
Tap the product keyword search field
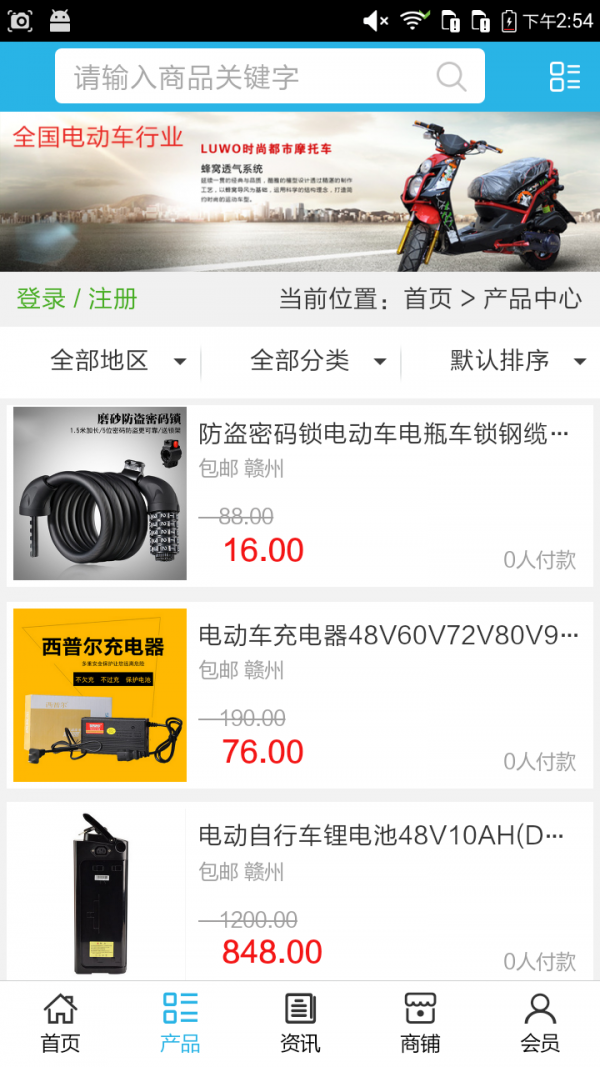(250, 77)
